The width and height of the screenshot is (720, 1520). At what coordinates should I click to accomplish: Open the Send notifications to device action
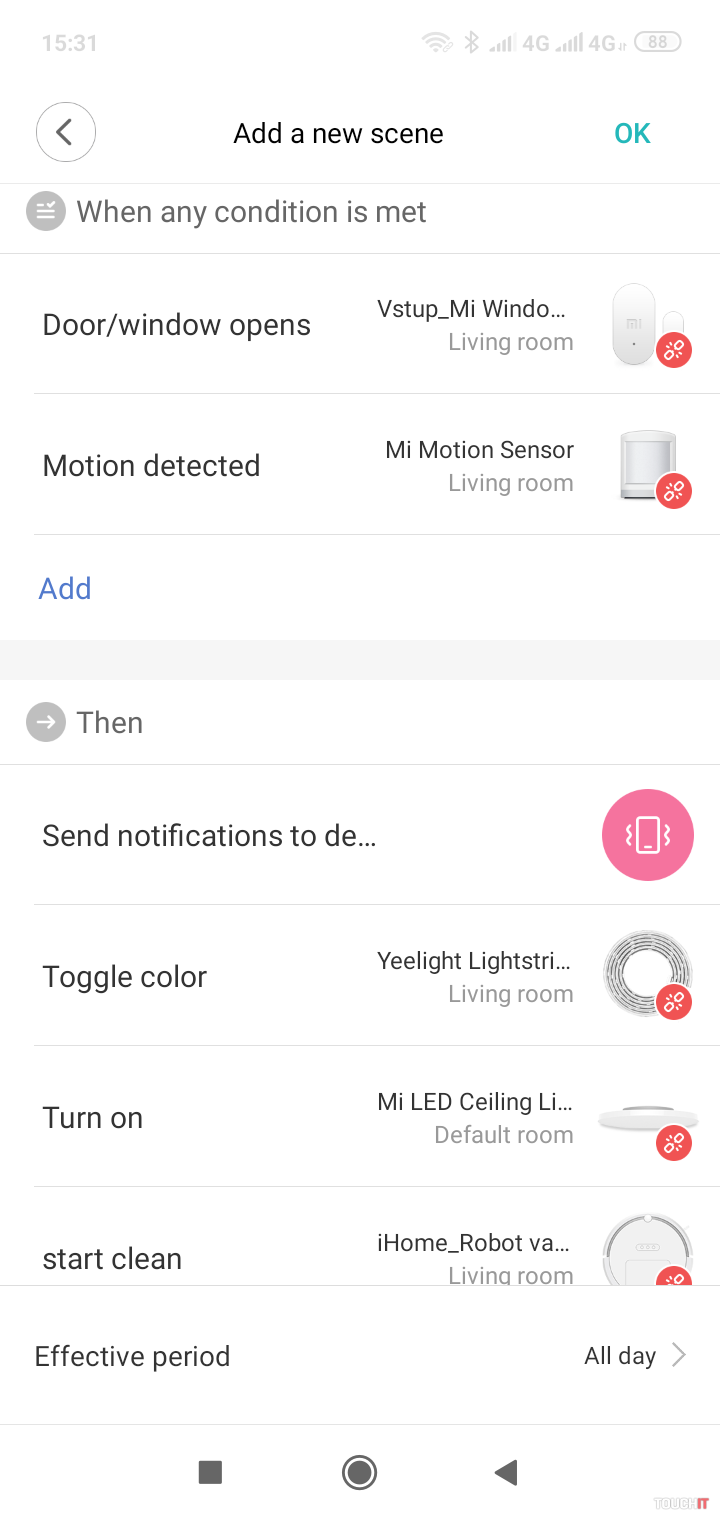pyautogui.click(x=360, y=836)
